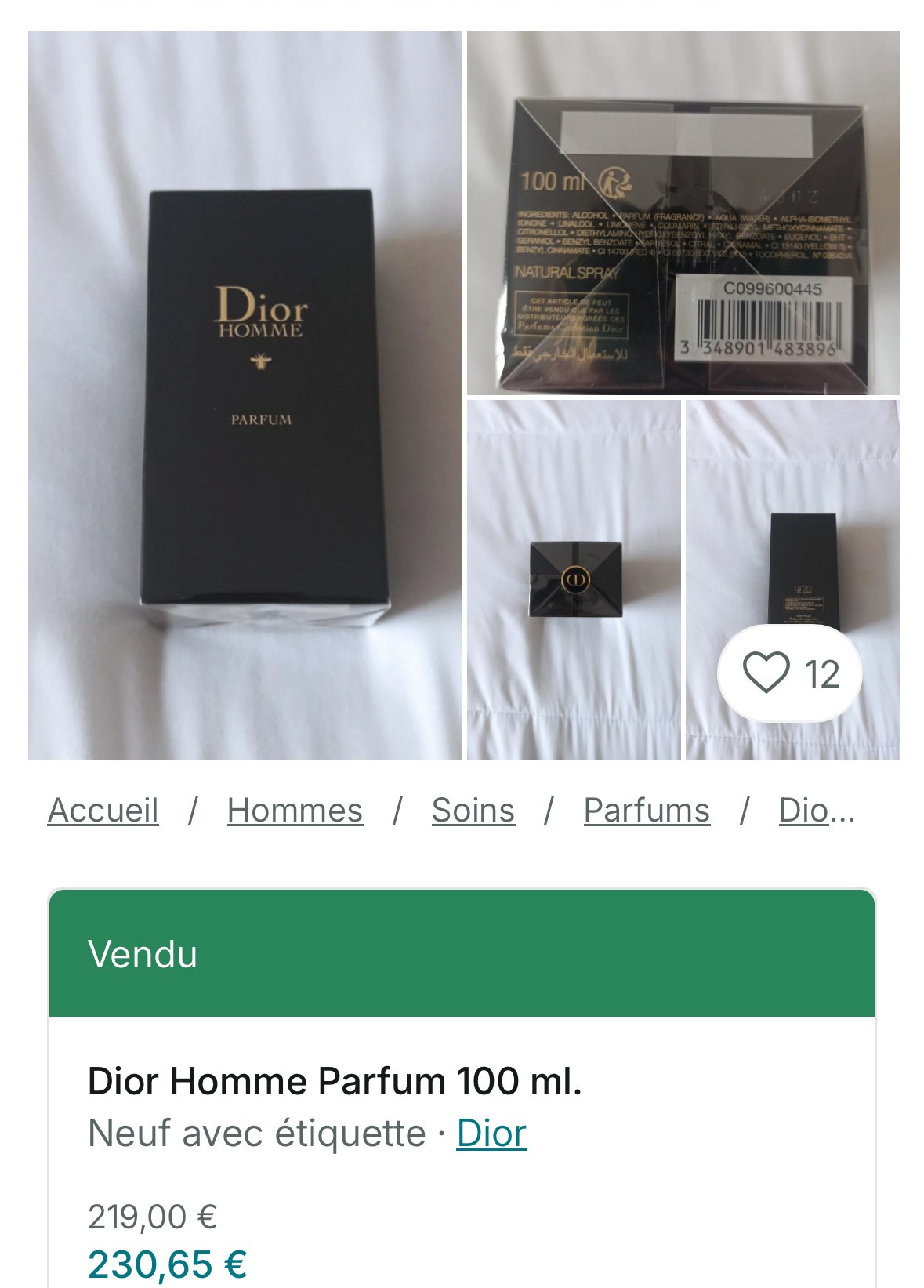Screen dimensions: 924x1288
Task: Favorite this item with the heart button
Action: pyautogui.click(x=789, y=674)
